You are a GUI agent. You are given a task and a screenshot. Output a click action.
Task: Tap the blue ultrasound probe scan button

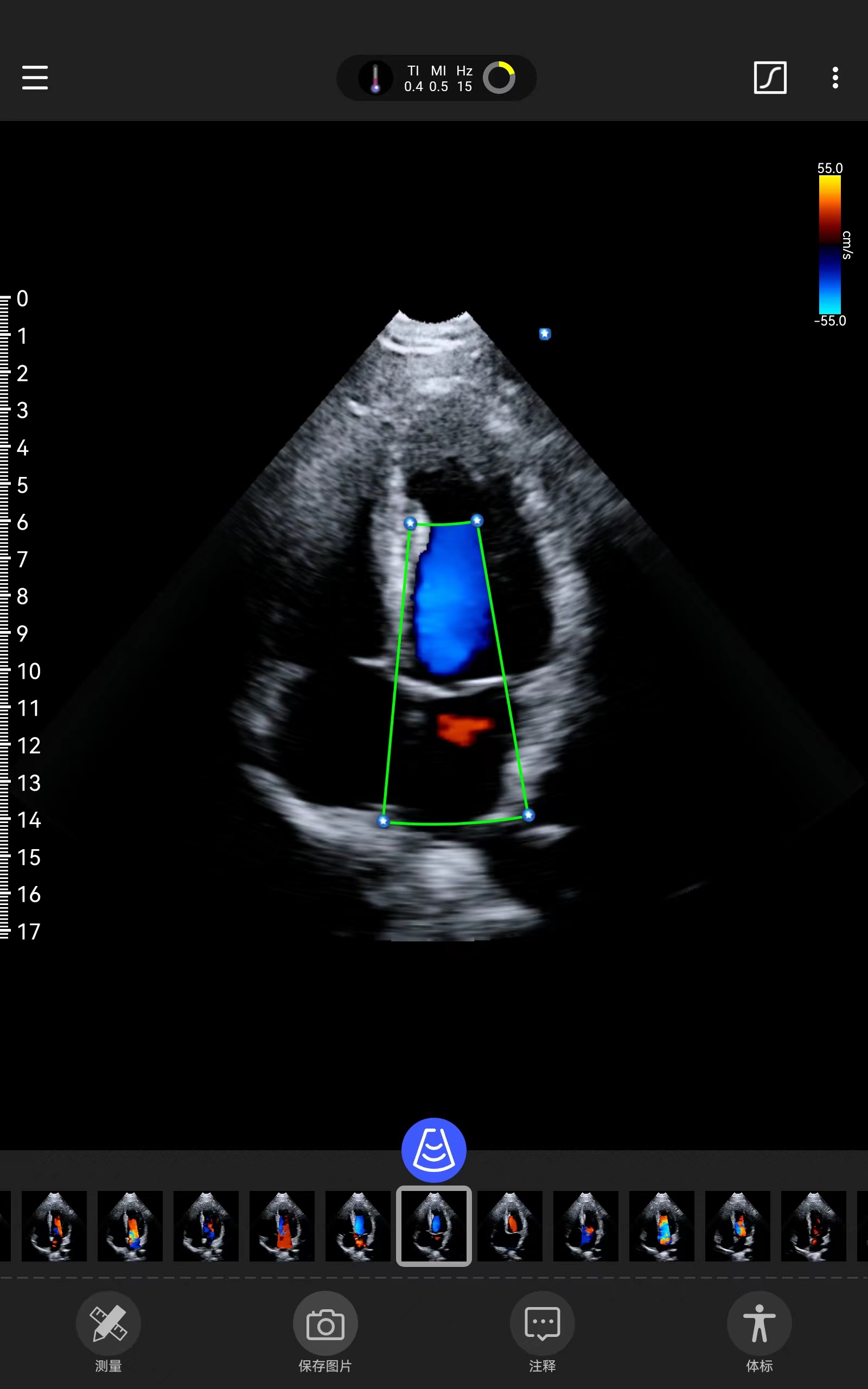433,1150
